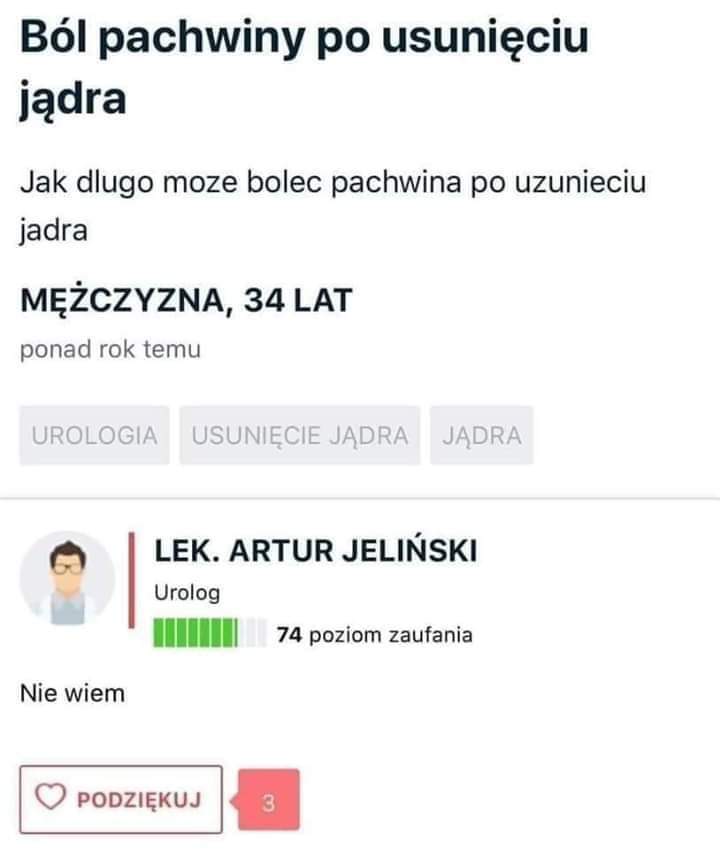Select the USUNIĘCIE JĄDRA tag
This screenshot has width=720, height=849.
tap(300, 436)
